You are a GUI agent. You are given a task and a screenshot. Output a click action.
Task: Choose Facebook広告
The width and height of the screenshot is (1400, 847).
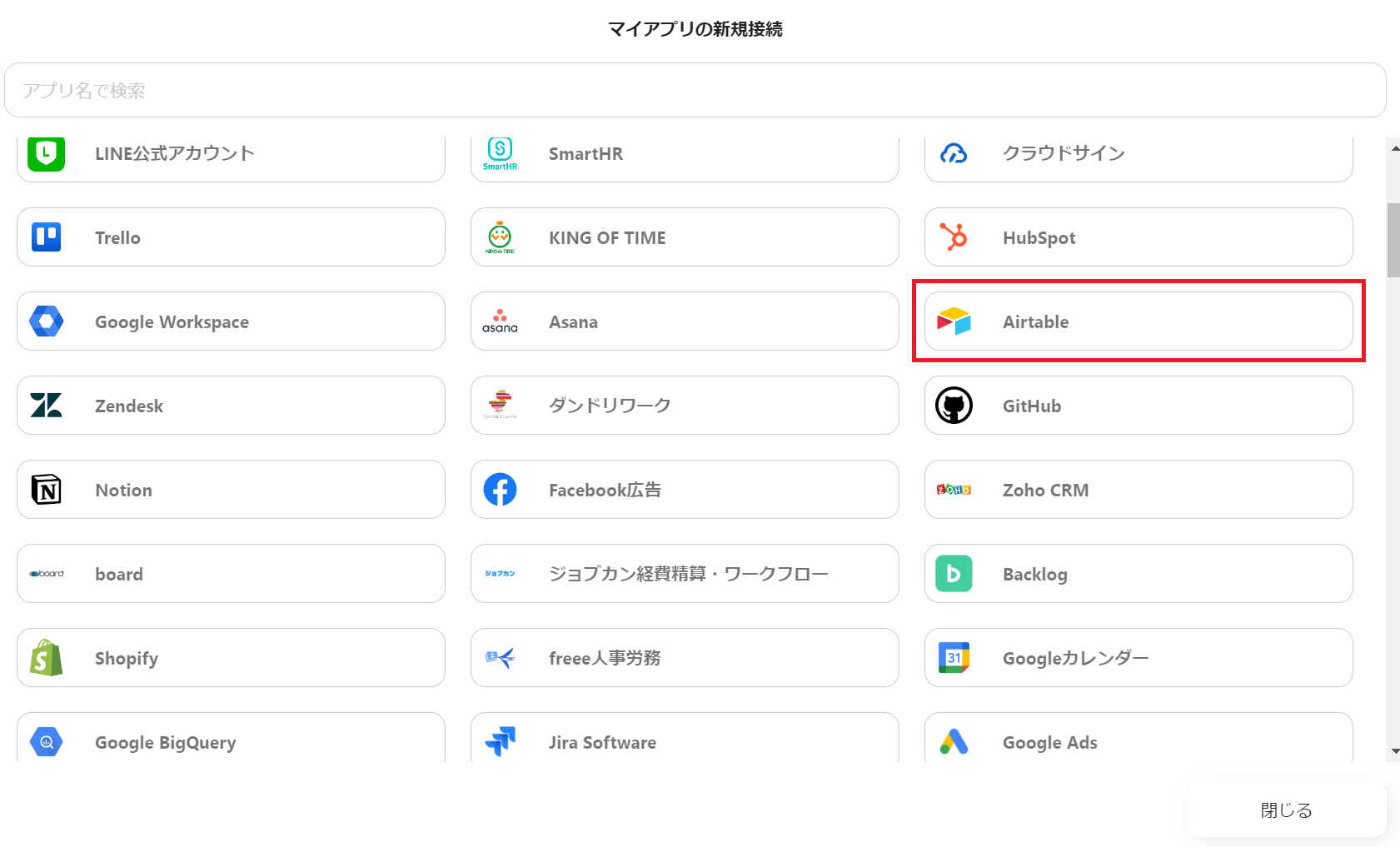coord(684,490)
